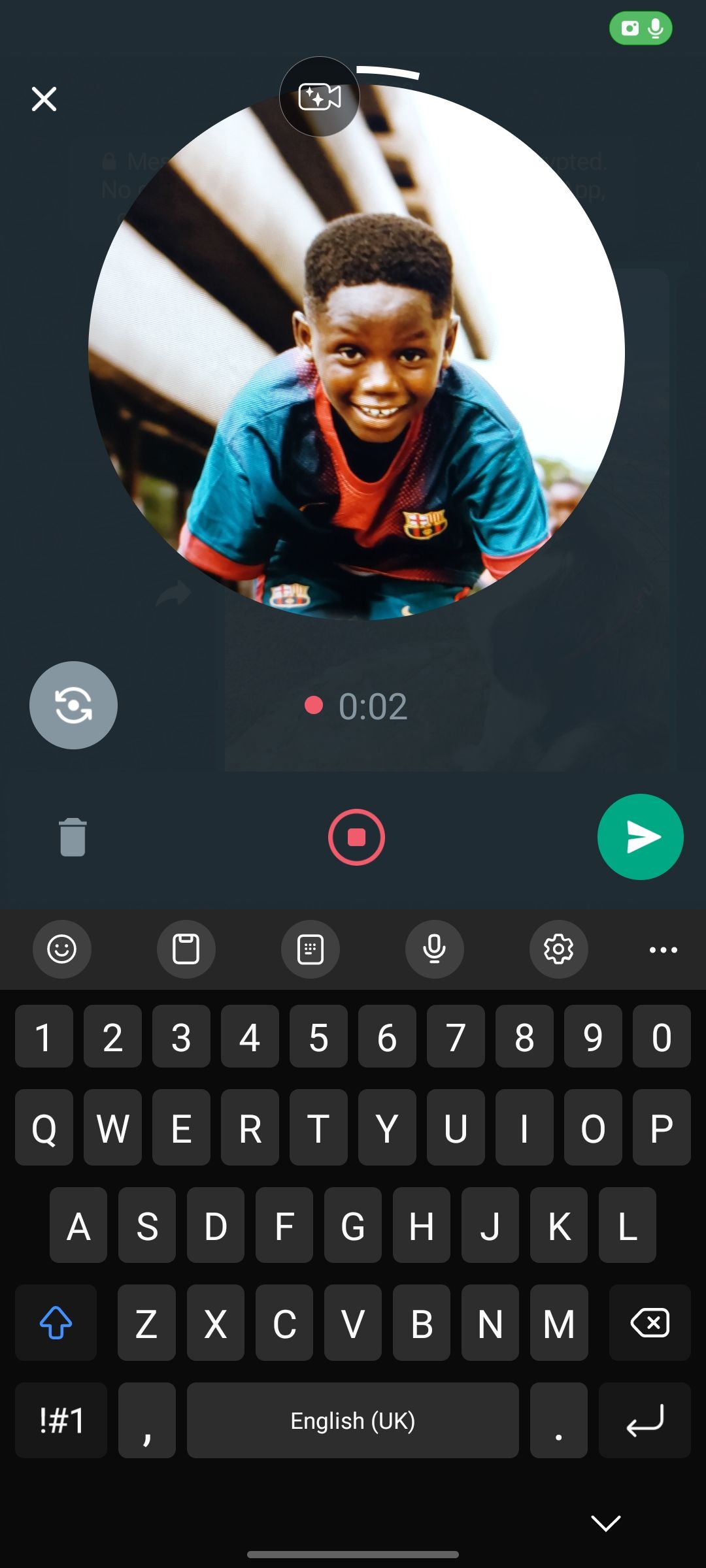
Task: Open the keyboard clipboard
Action: [x=186, y=949]
